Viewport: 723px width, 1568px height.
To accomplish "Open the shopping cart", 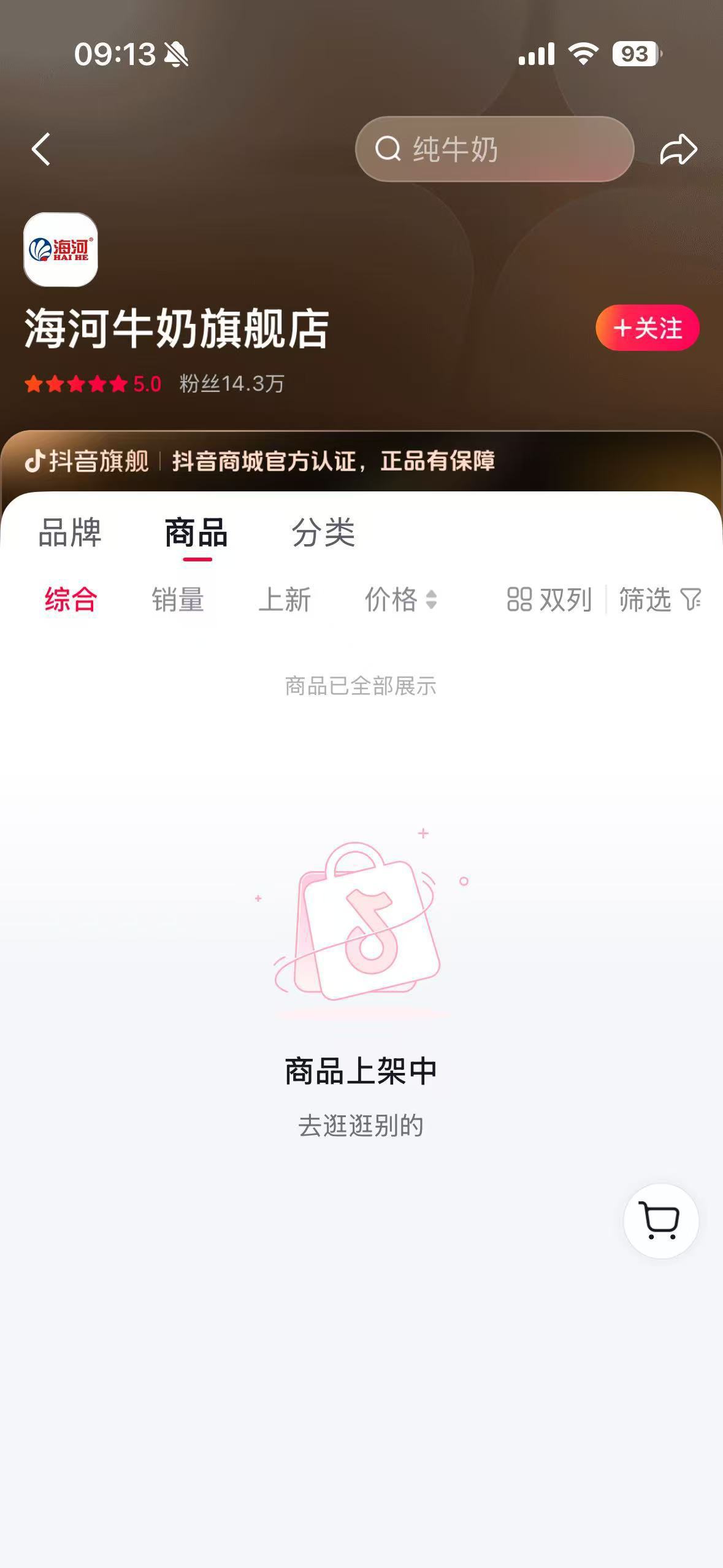I will [x=660, y=1221].
